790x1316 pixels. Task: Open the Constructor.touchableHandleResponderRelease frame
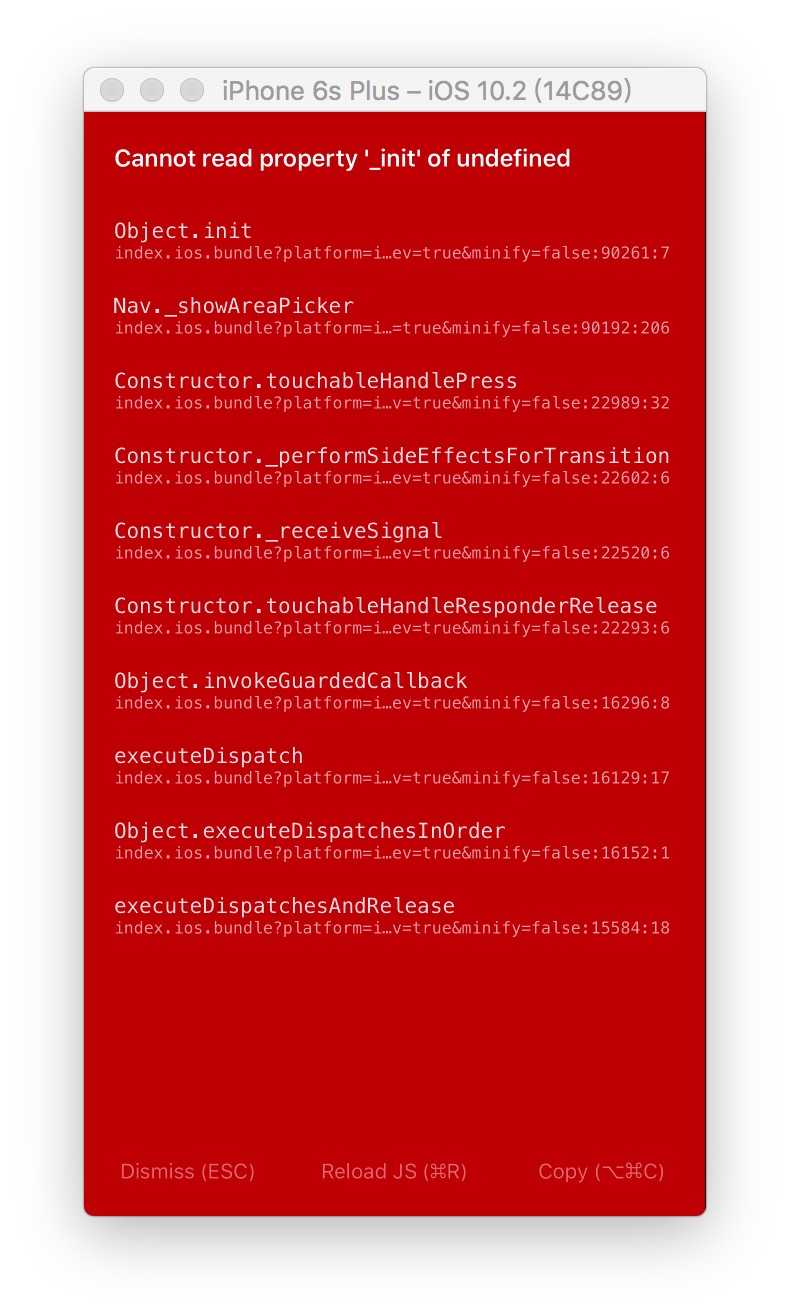pyautogui.click(x=392, y=615)
